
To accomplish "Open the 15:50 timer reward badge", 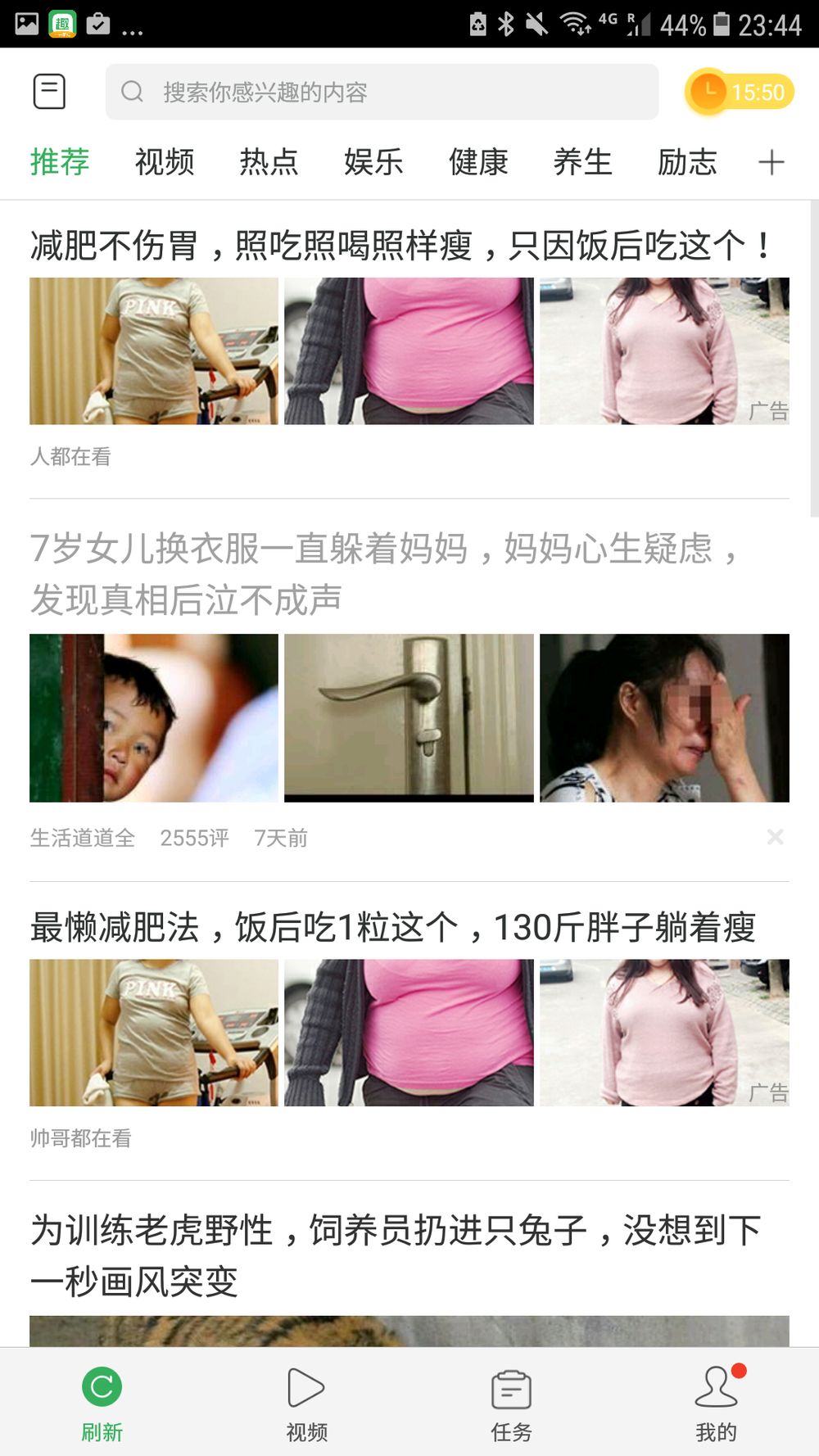I will point(739,92).
